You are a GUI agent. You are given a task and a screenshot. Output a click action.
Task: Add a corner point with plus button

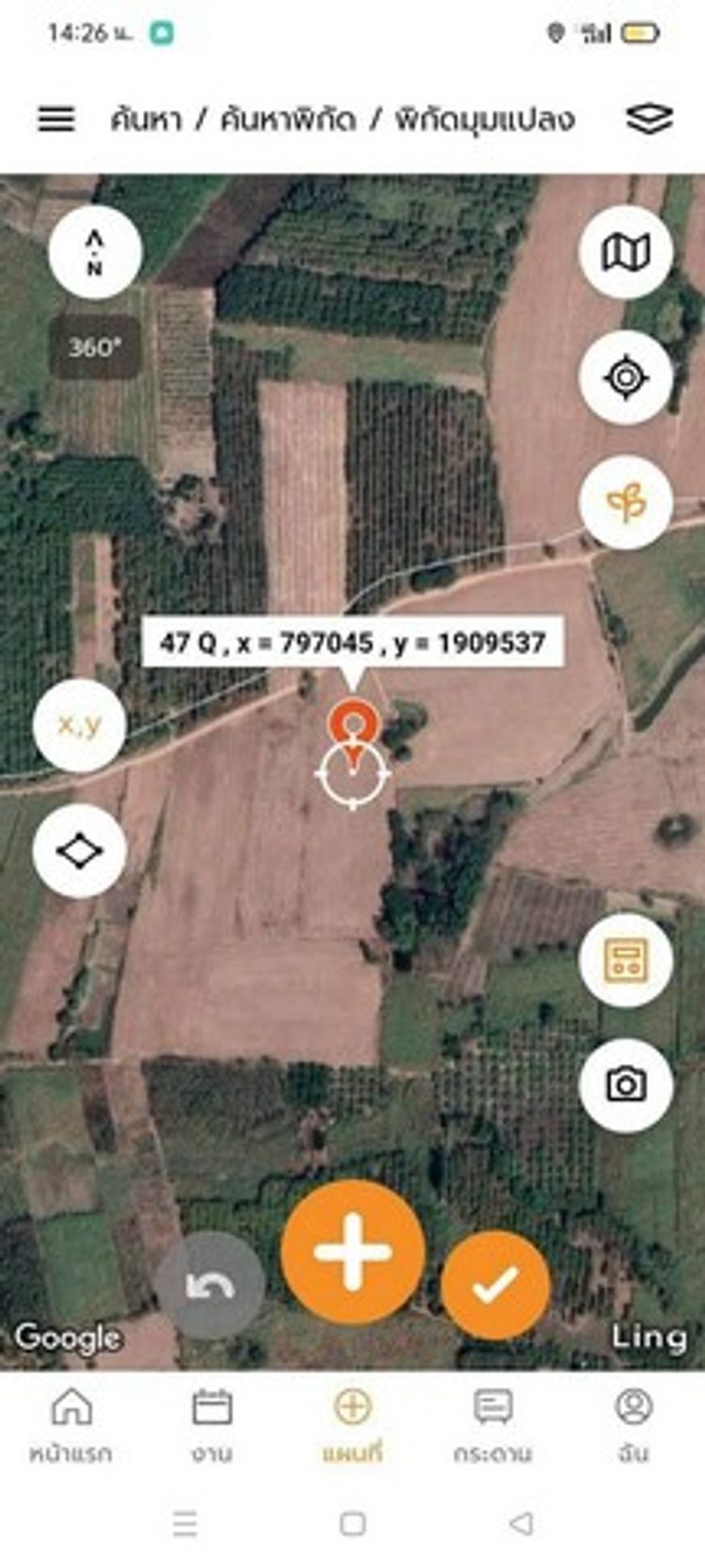352,1252
